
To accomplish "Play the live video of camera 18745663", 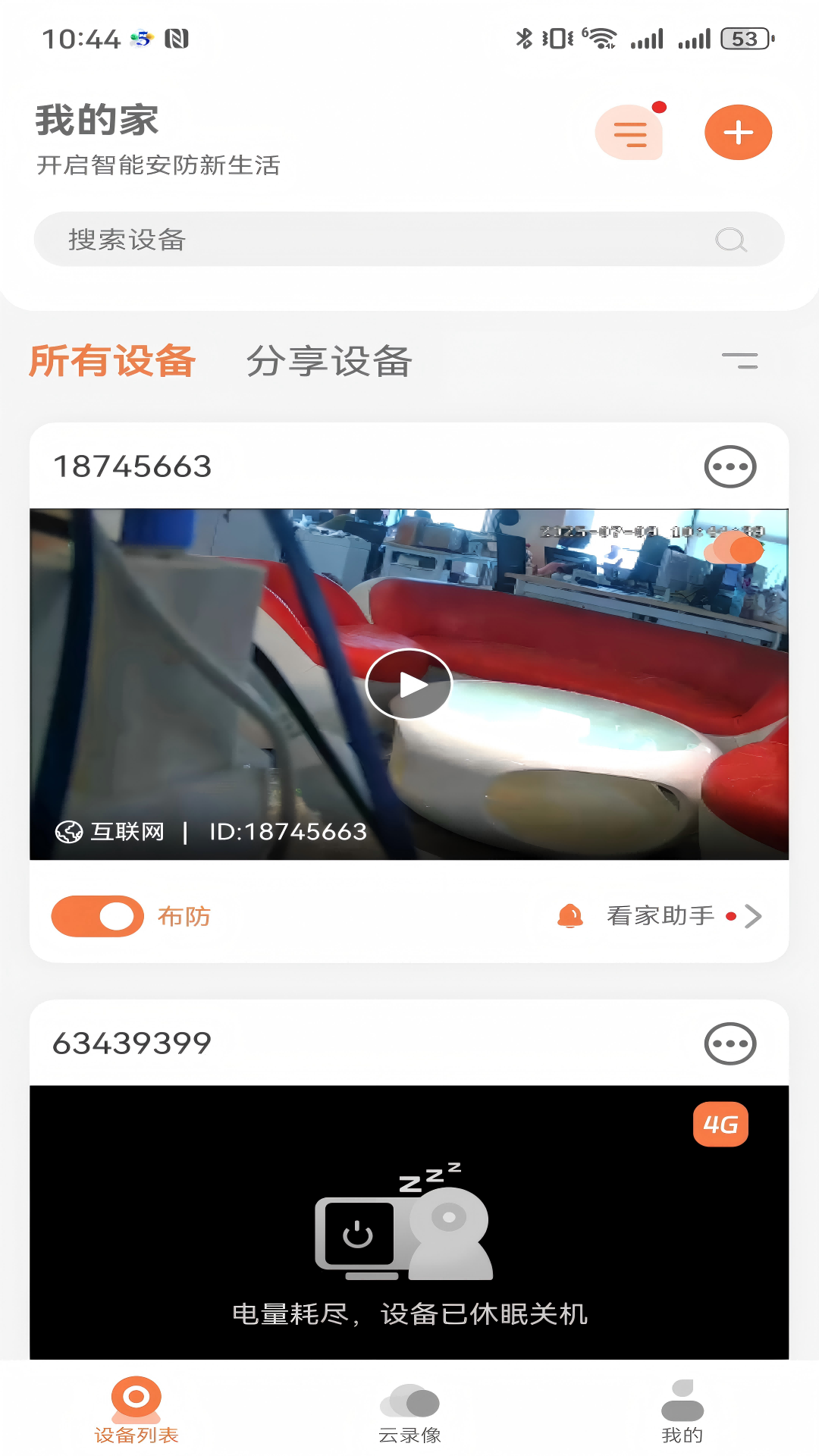I will (x=409, y=682).
